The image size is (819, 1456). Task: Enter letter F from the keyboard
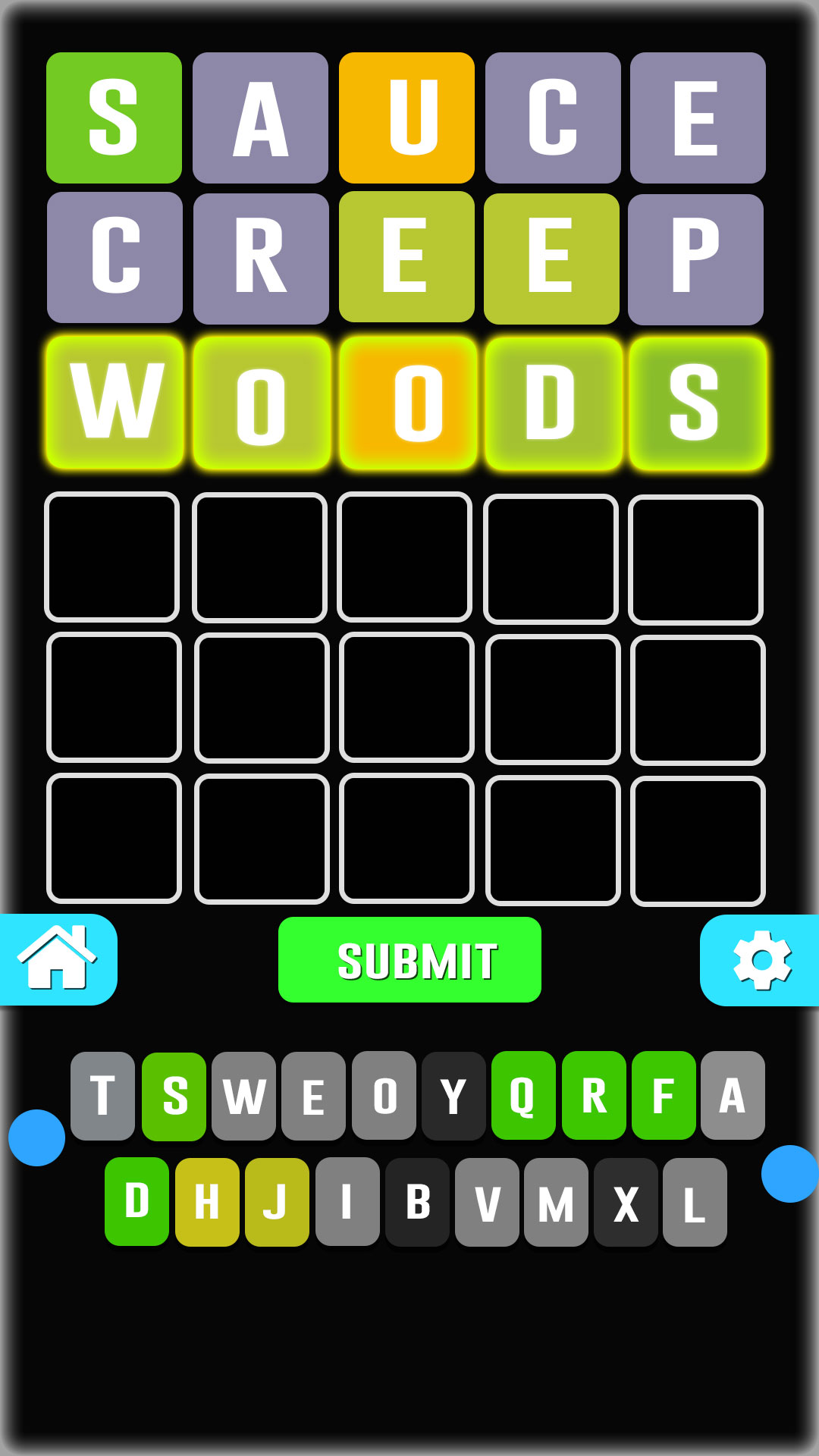[x=664, y=1096]
